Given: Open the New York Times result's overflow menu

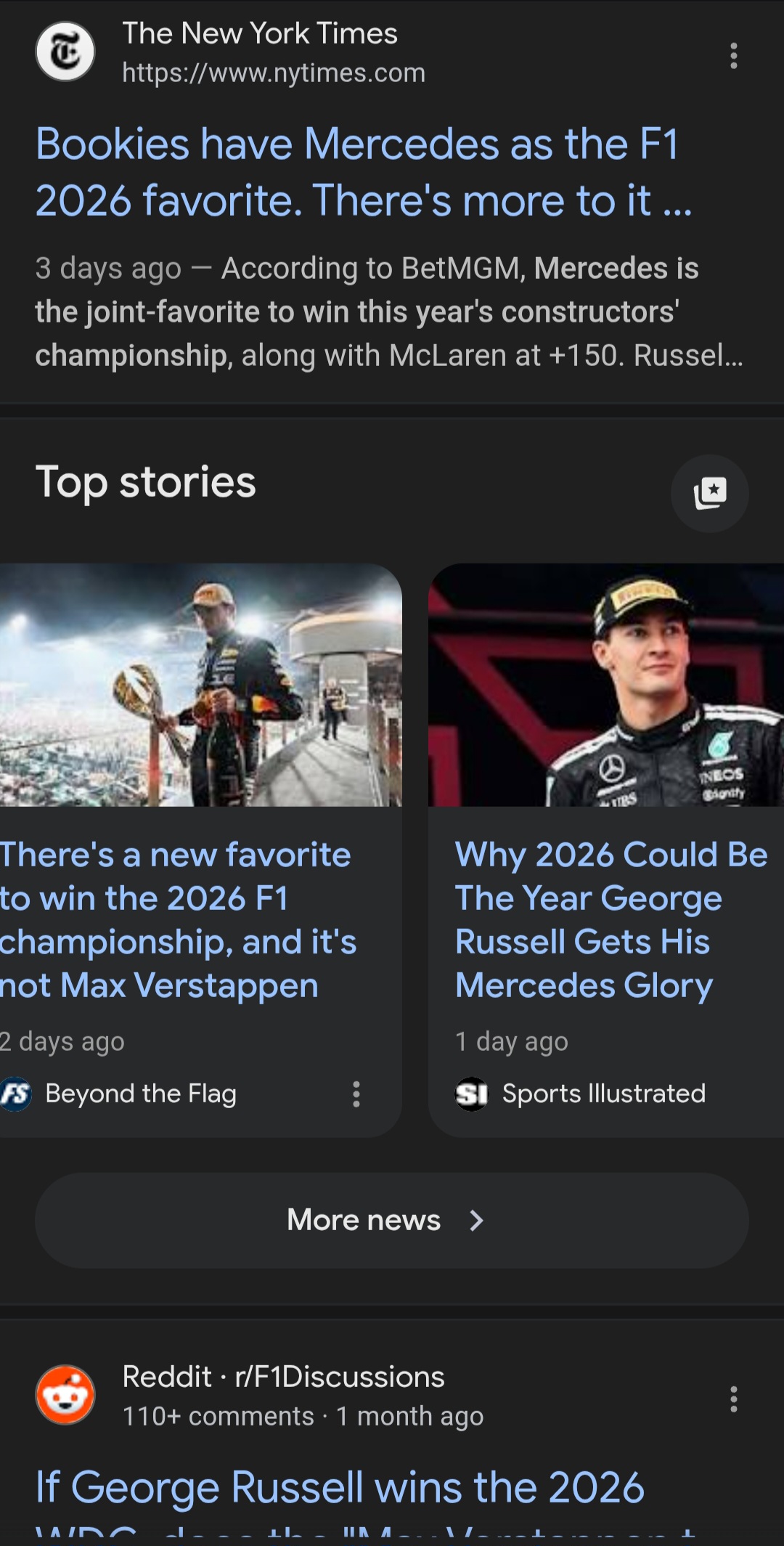Looking at the screenshot, I should 733,56.
